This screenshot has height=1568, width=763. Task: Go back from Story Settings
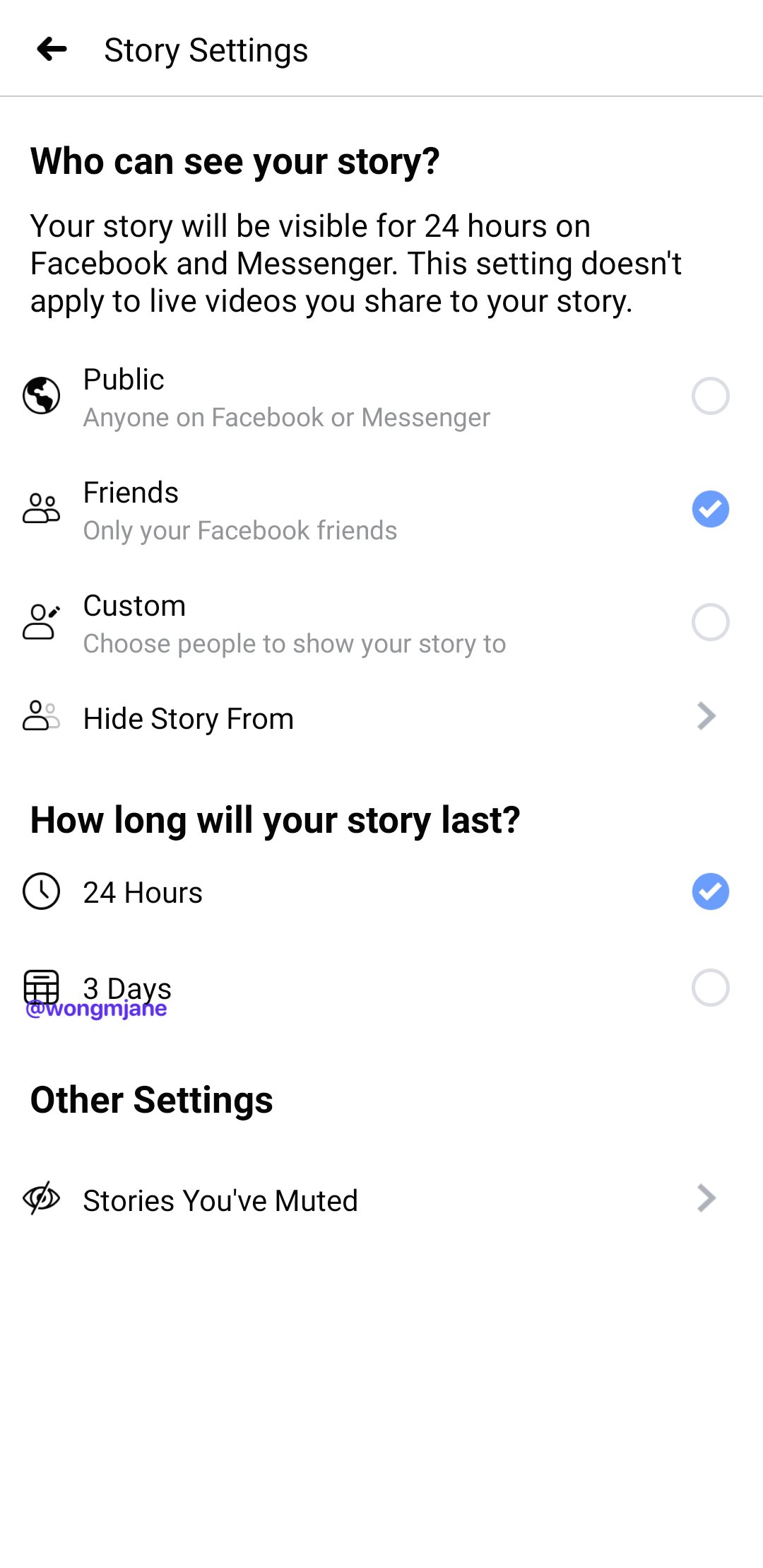[52, 49]
